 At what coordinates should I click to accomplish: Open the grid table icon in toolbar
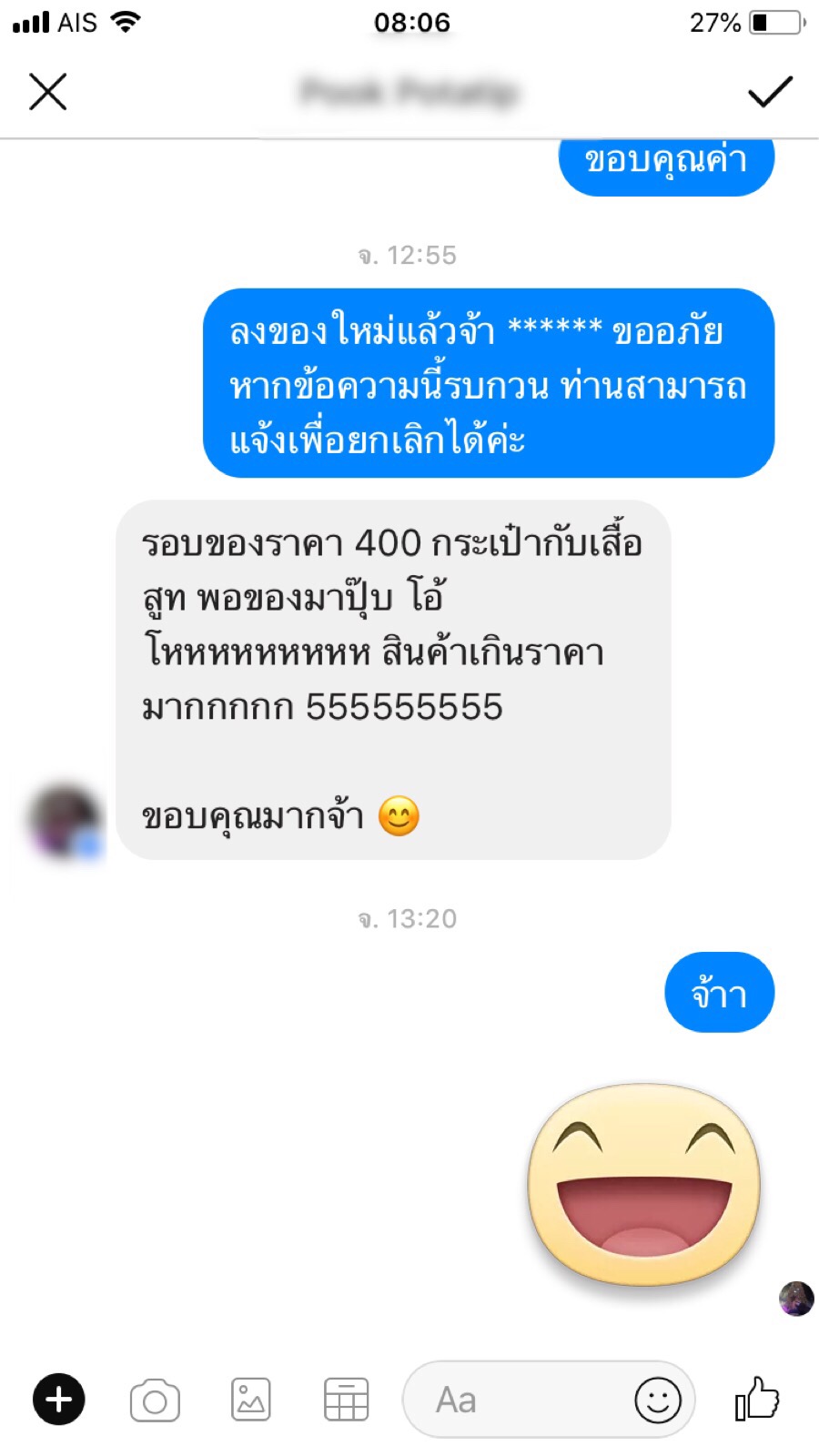[347, 1400]
